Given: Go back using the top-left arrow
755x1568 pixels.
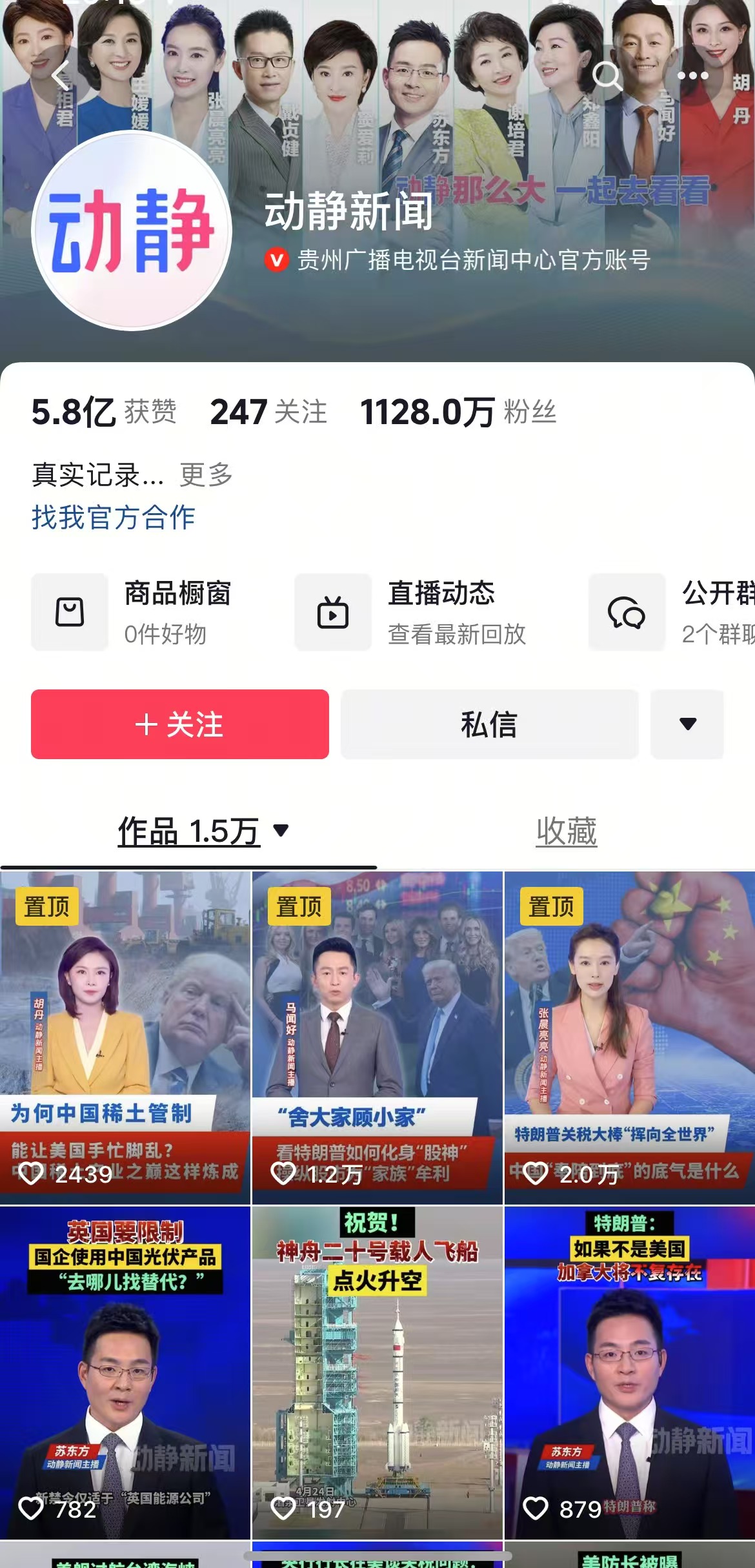Looking at the screenshot, I should 61,76.
